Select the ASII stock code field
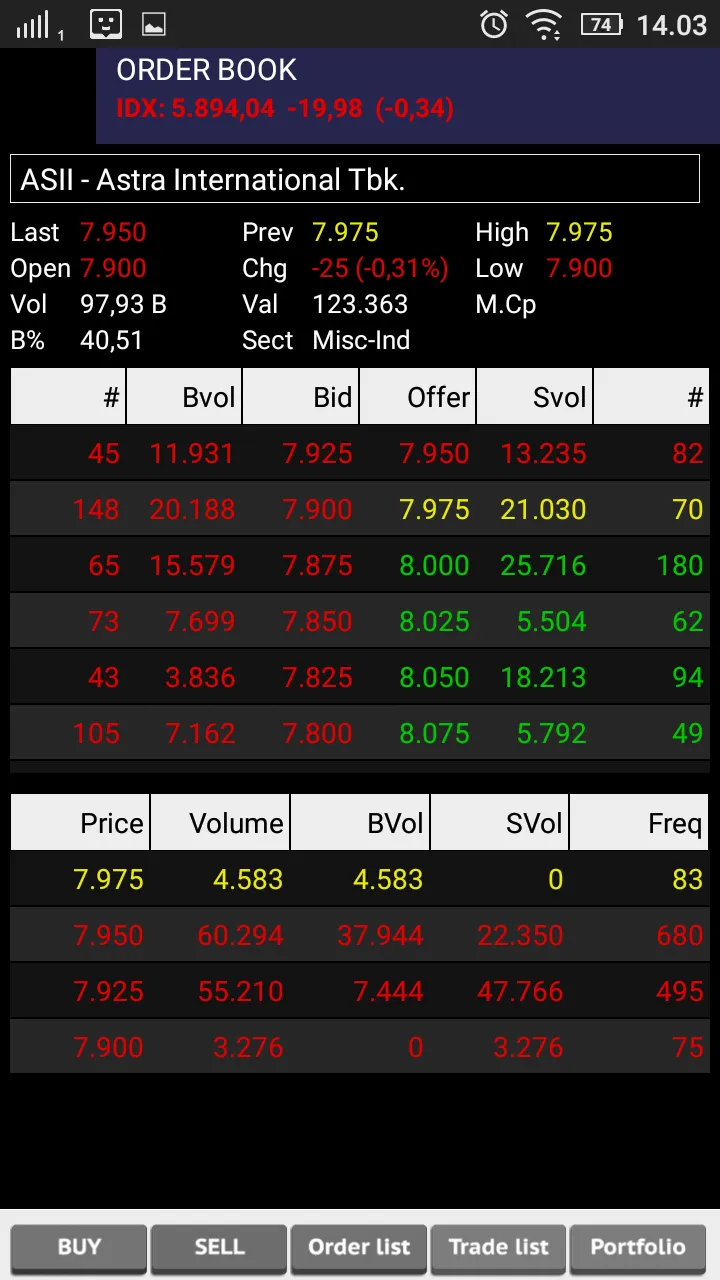This screenshot has height=1280, width=720. [354, 180]
